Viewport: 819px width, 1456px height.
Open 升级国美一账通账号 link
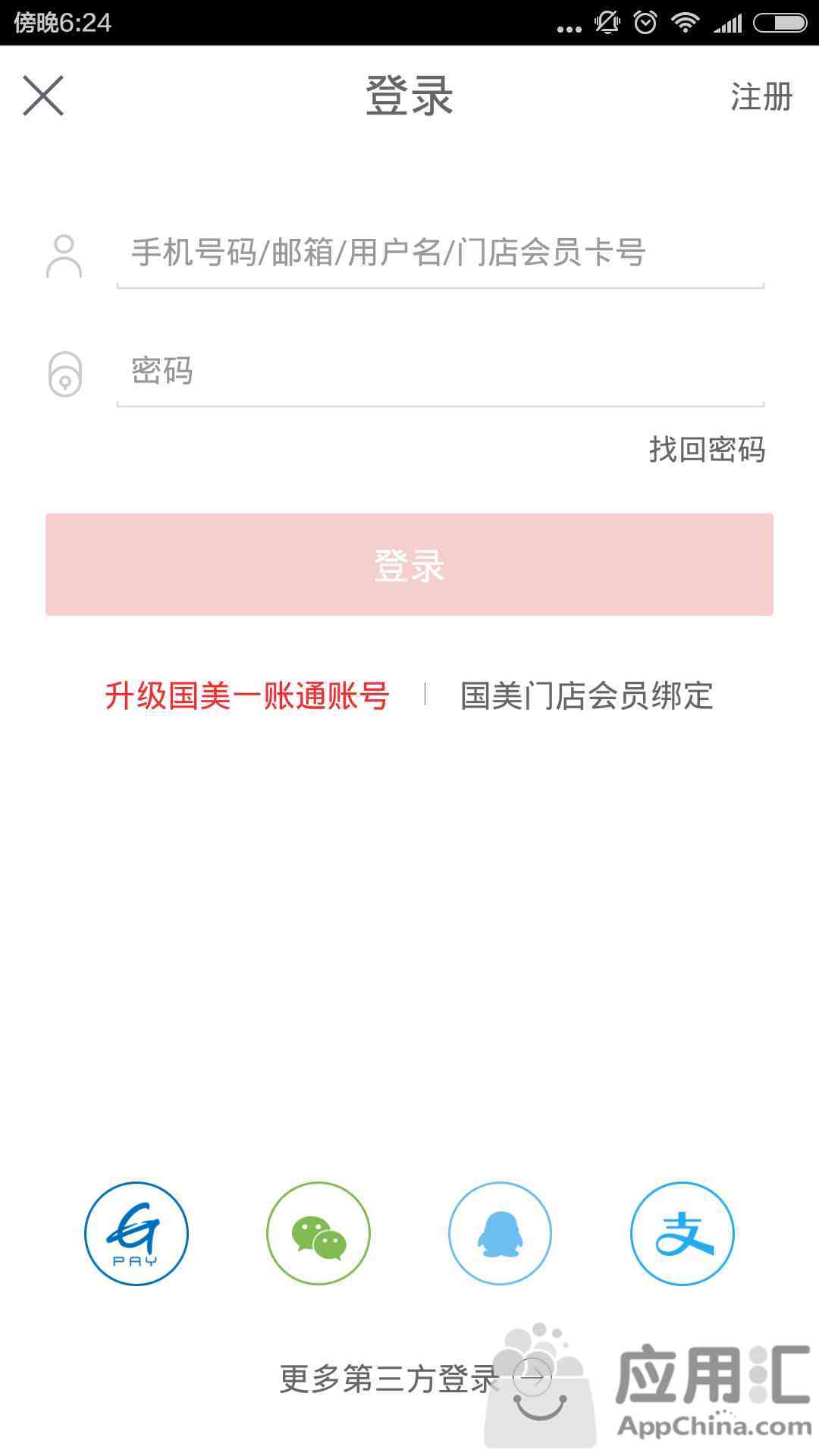pyautogui.click(x=247, y=695)
